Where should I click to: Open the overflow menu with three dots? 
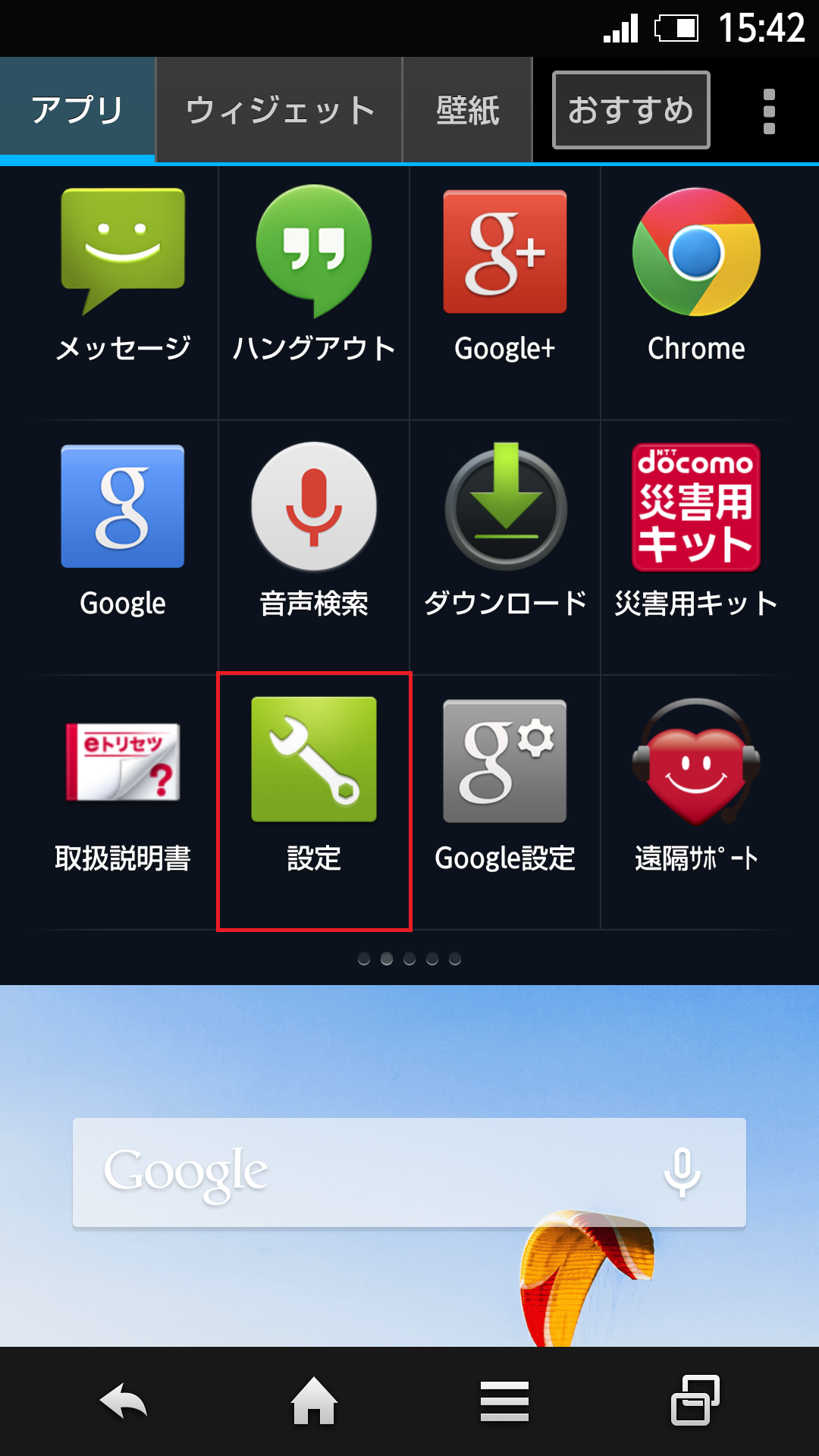(768, 109)
